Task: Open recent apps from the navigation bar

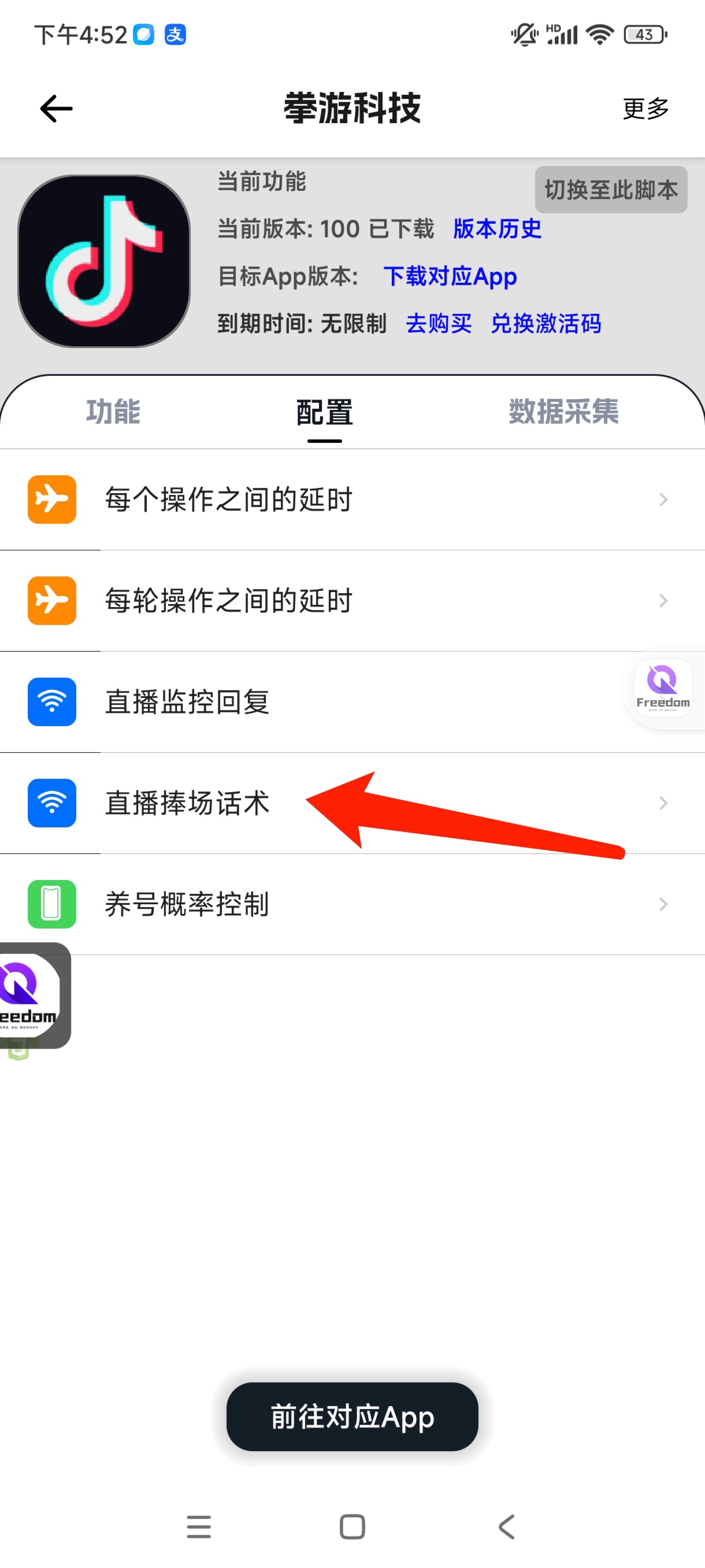Action: pos(199,1526)
